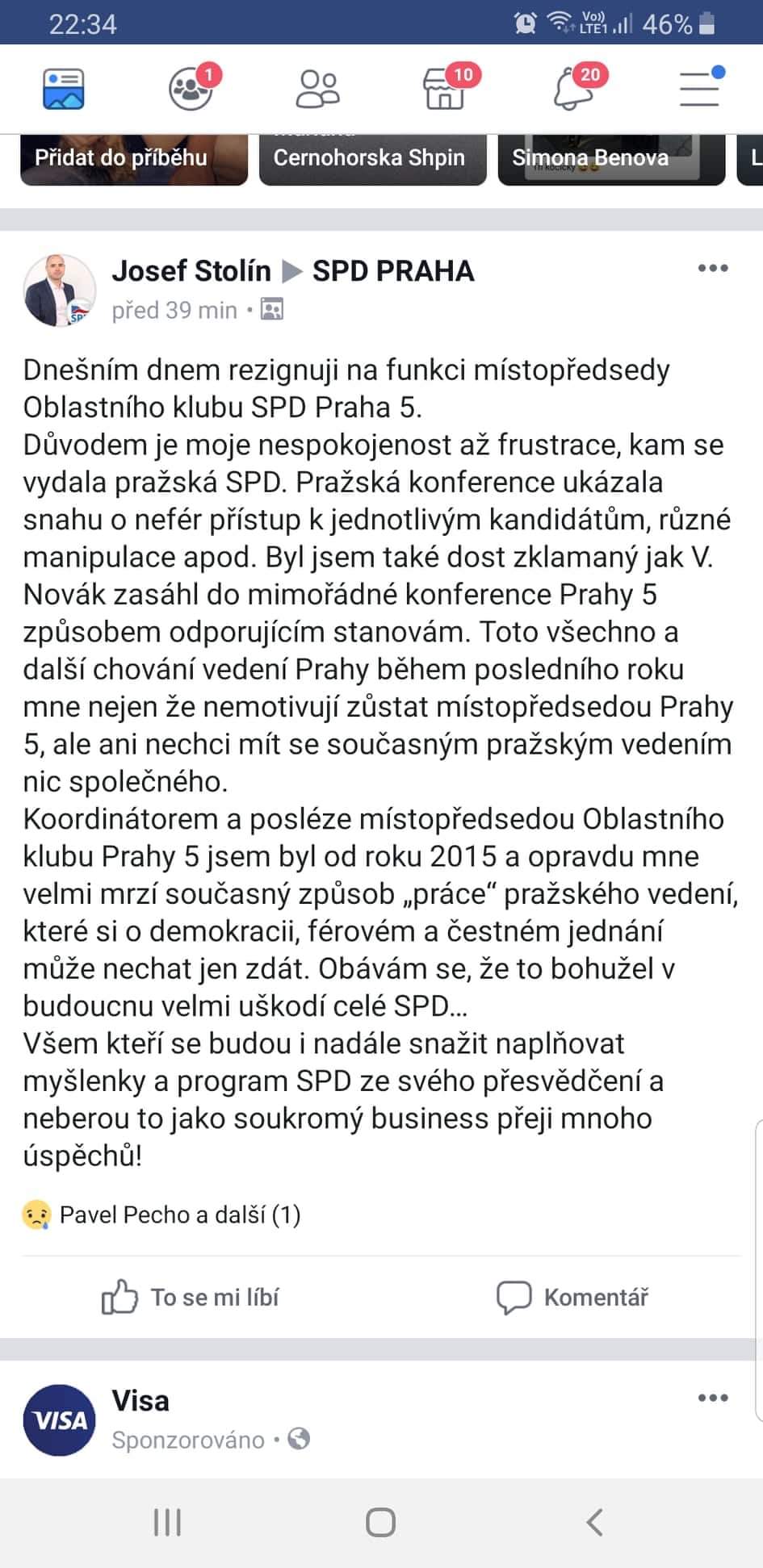Open Josef Stolín's profile name link
The image size is (763, 1568).
tap(191, 271)
